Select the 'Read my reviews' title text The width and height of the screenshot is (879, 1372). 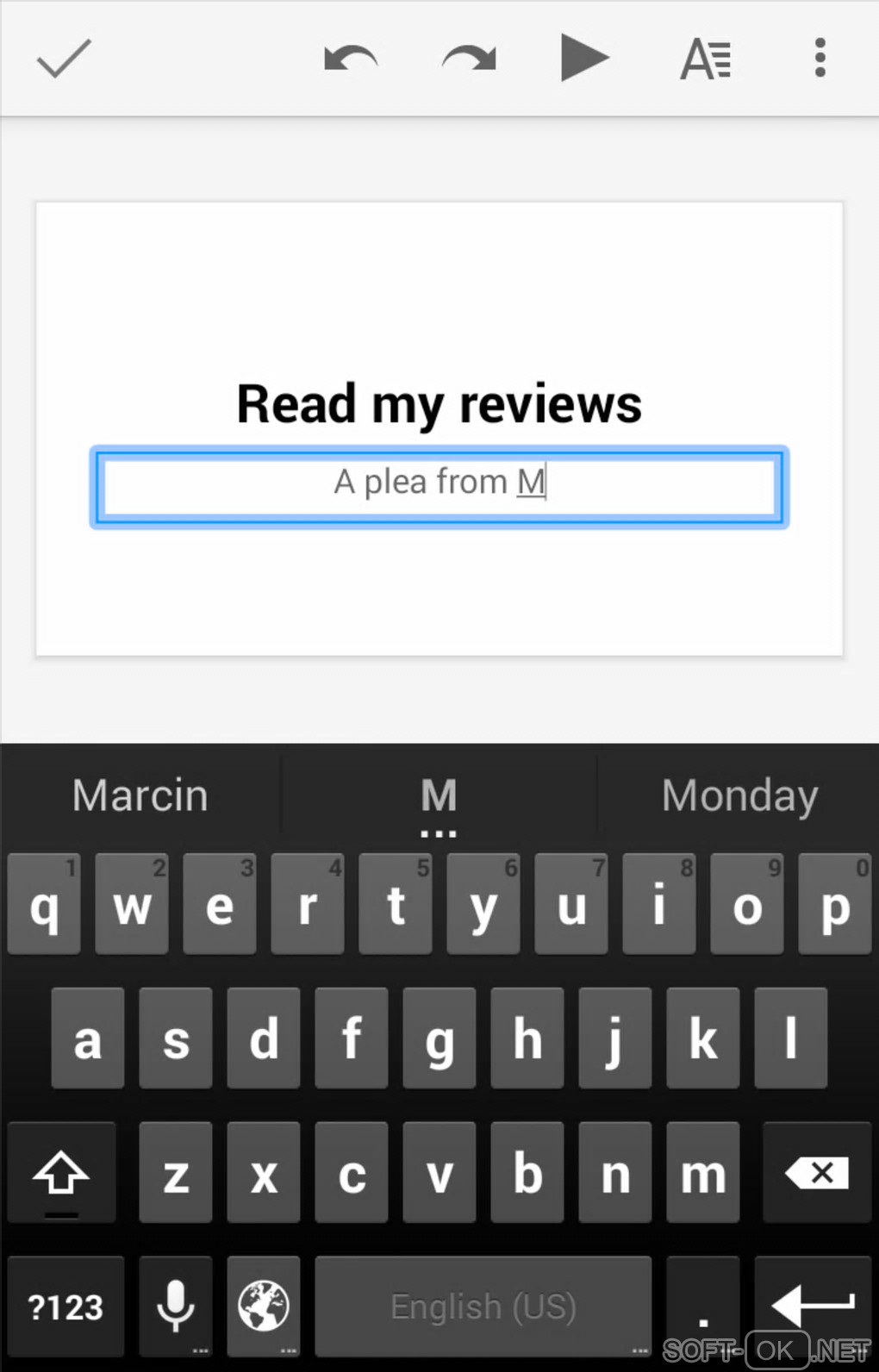pyautogui.click(x=439, y=403)
